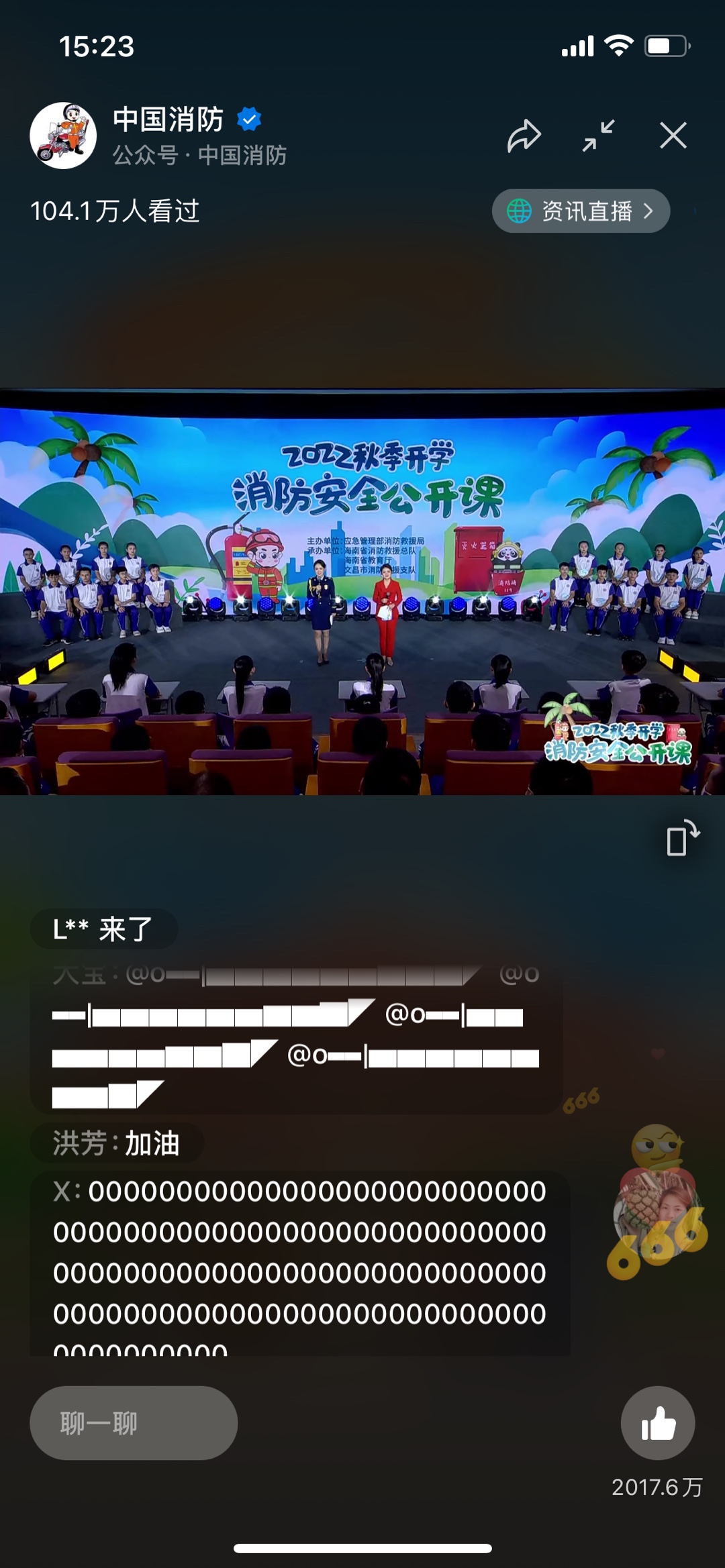The height and width of the screenshot is (1568, 725).
Task: Rotate video to landscape mode
Action: click(683, 838)
